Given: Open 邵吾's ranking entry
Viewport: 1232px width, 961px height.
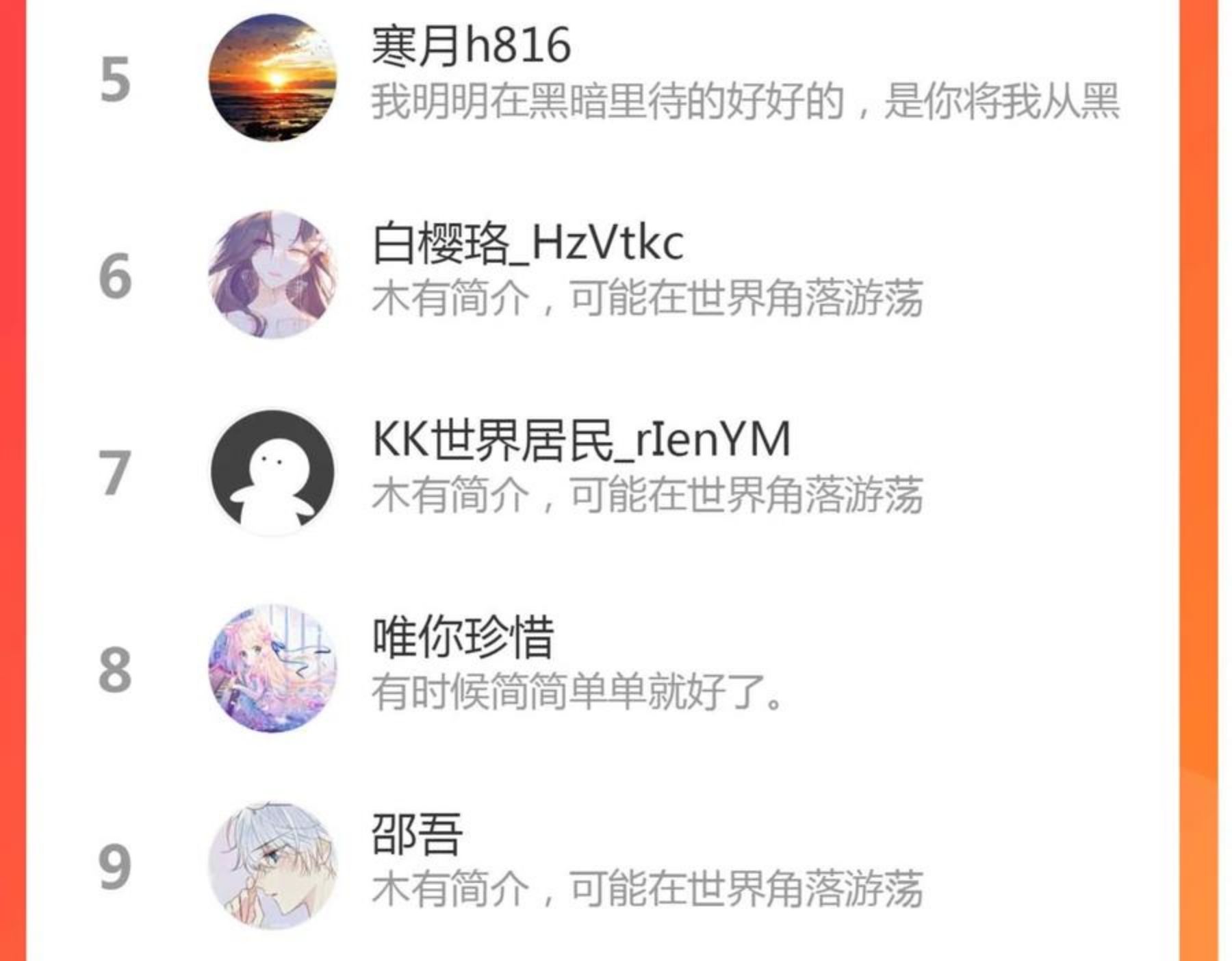Looking at the screenshot, I should tap(602, 865).
